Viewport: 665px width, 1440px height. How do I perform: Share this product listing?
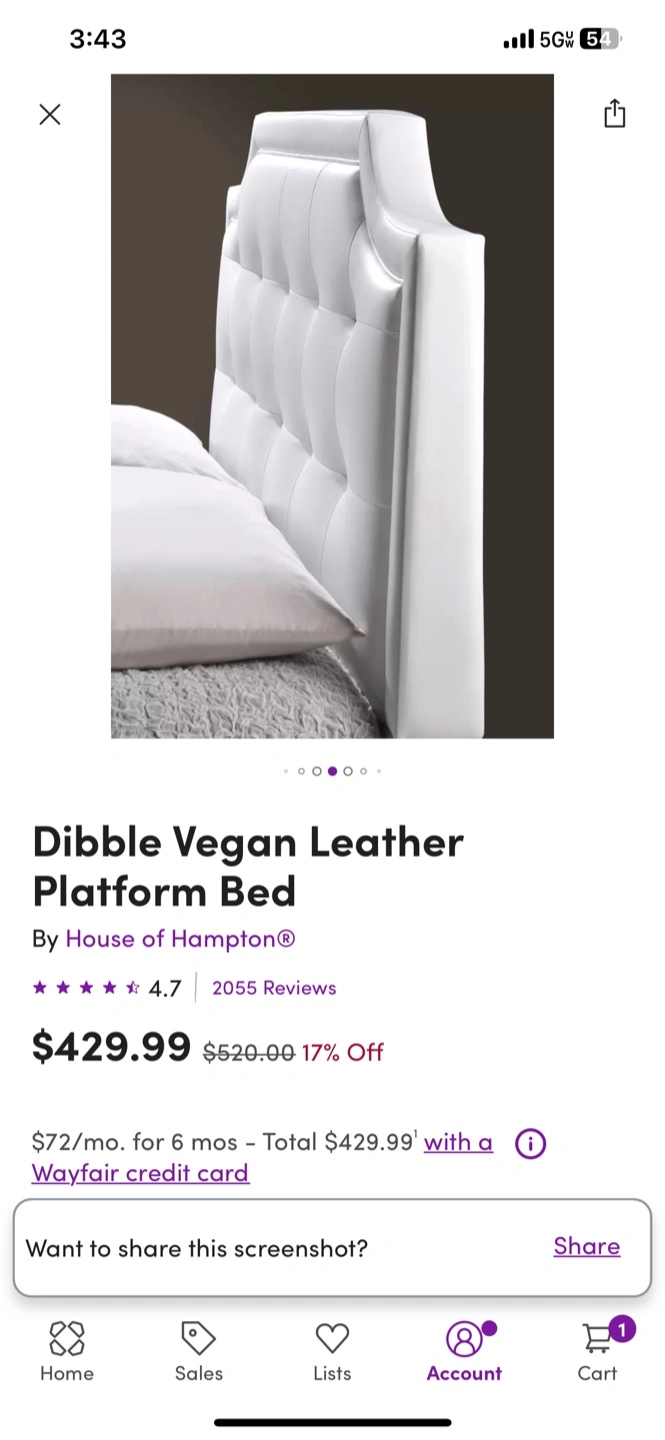[x=614, y=113]
